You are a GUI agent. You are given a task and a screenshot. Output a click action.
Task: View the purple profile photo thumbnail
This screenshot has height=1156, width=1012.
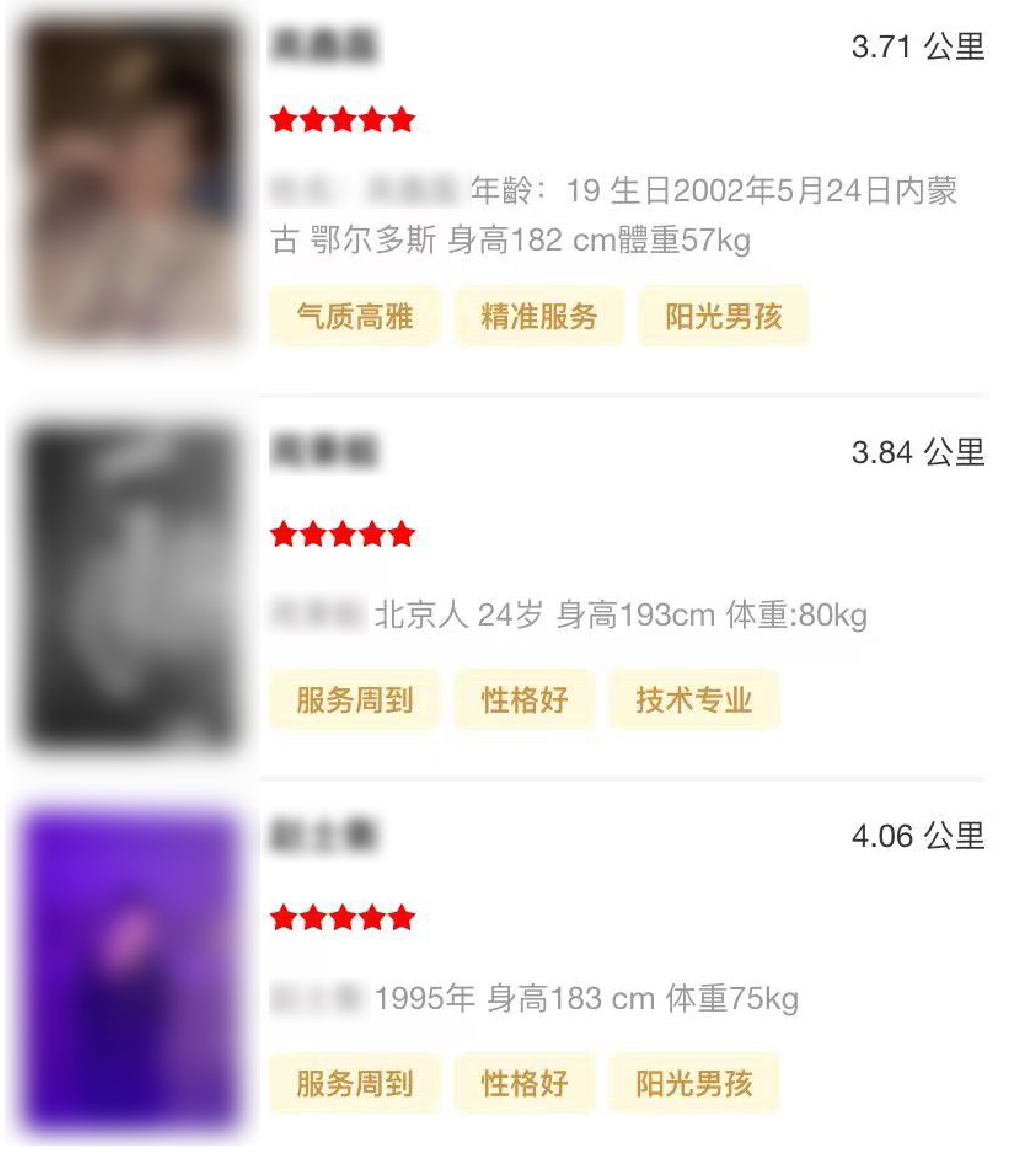click(130, 970)
